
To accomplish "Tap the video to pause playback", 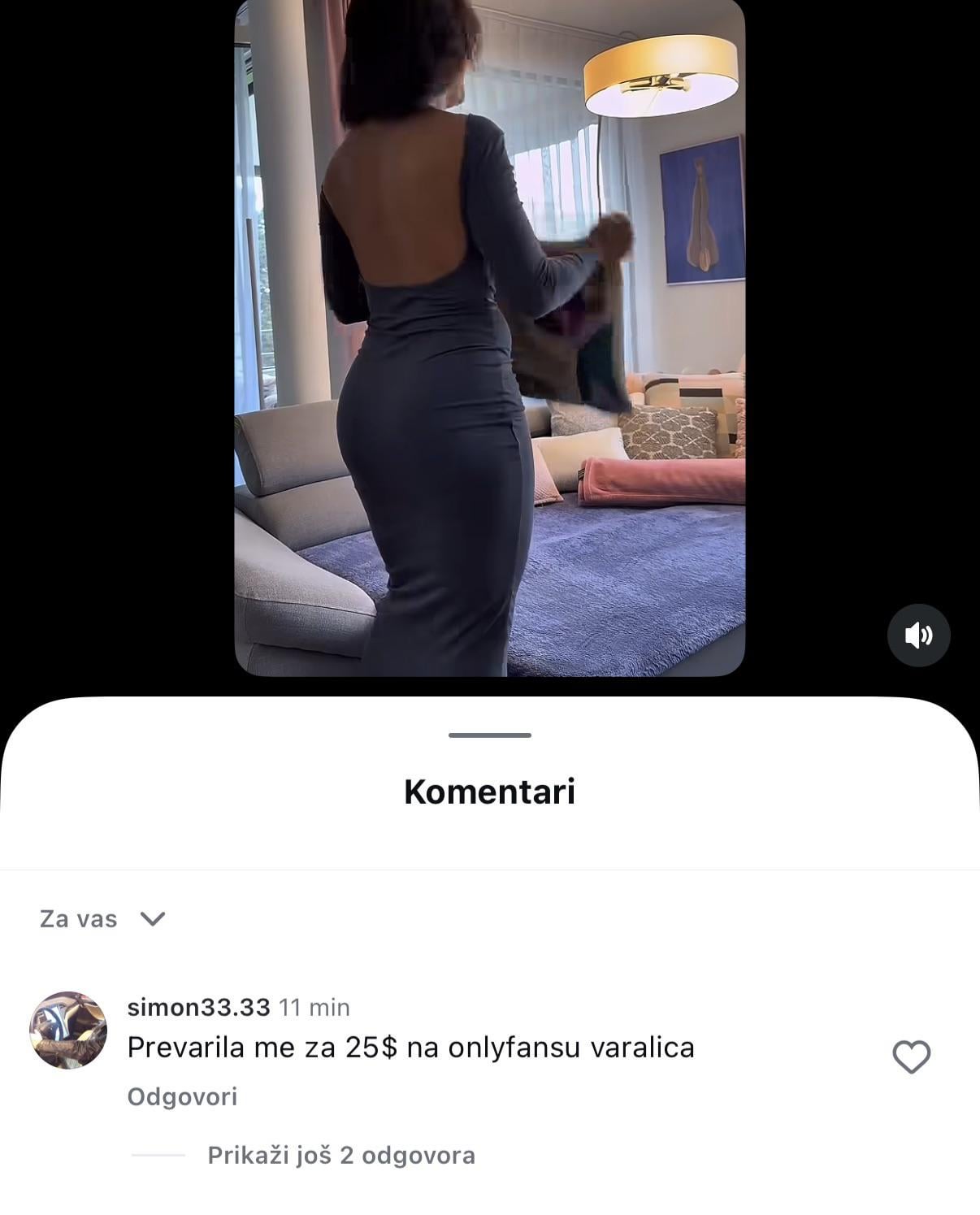I will 489,337.
